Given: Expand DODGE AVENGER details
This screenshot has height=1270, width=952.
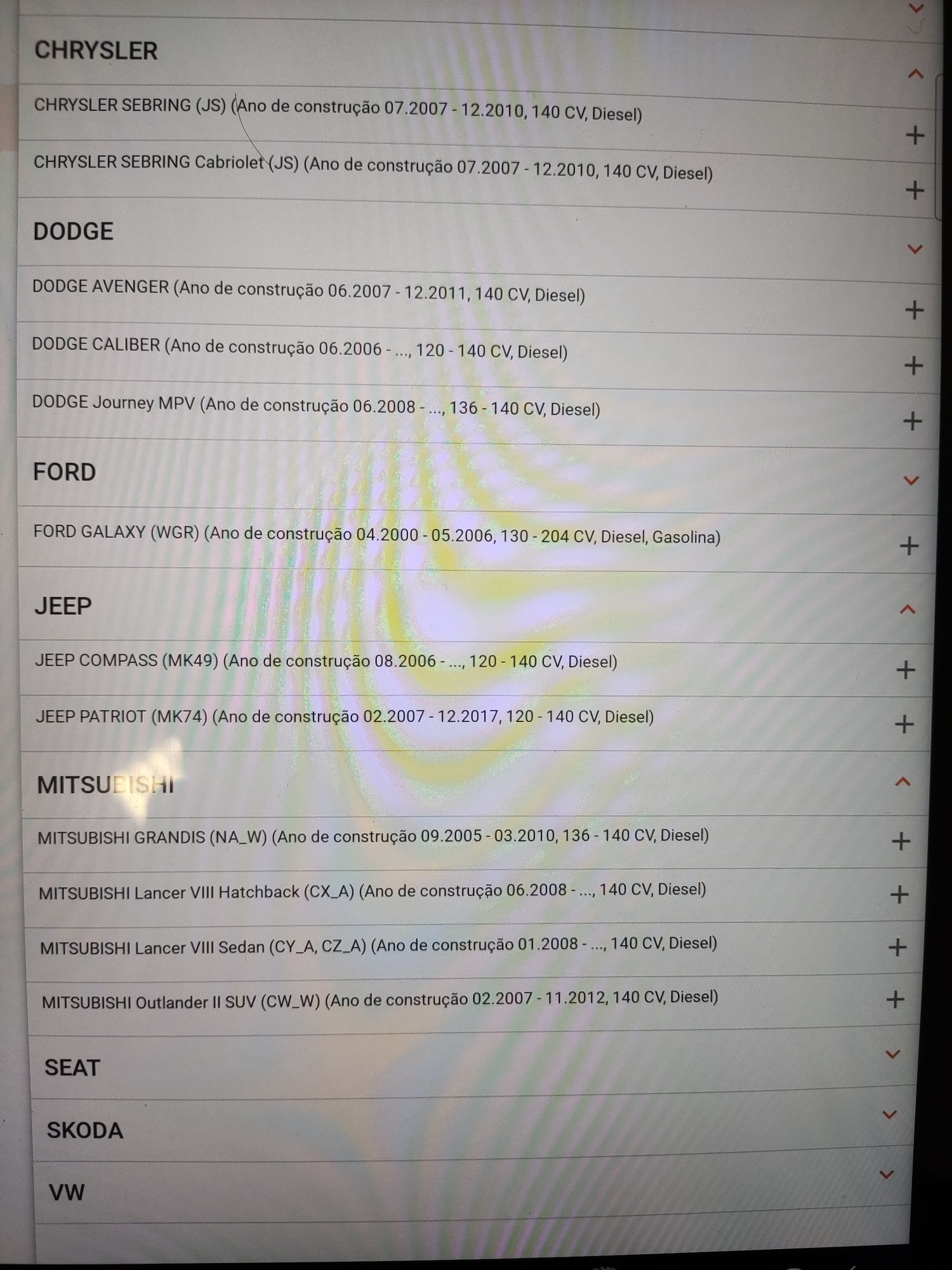Looking at the screenshot, I should [x=914, y=310].
